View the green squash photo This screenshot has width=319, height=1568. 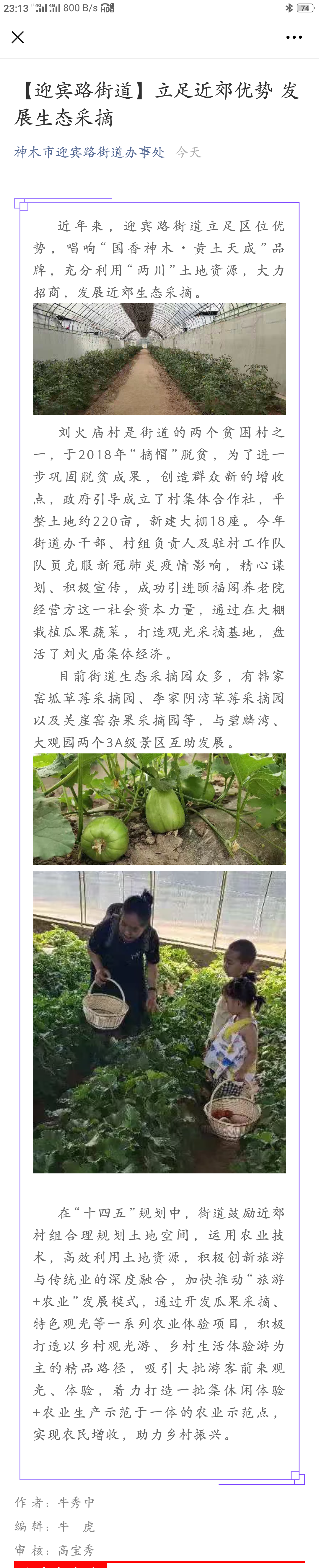point(159,809)
